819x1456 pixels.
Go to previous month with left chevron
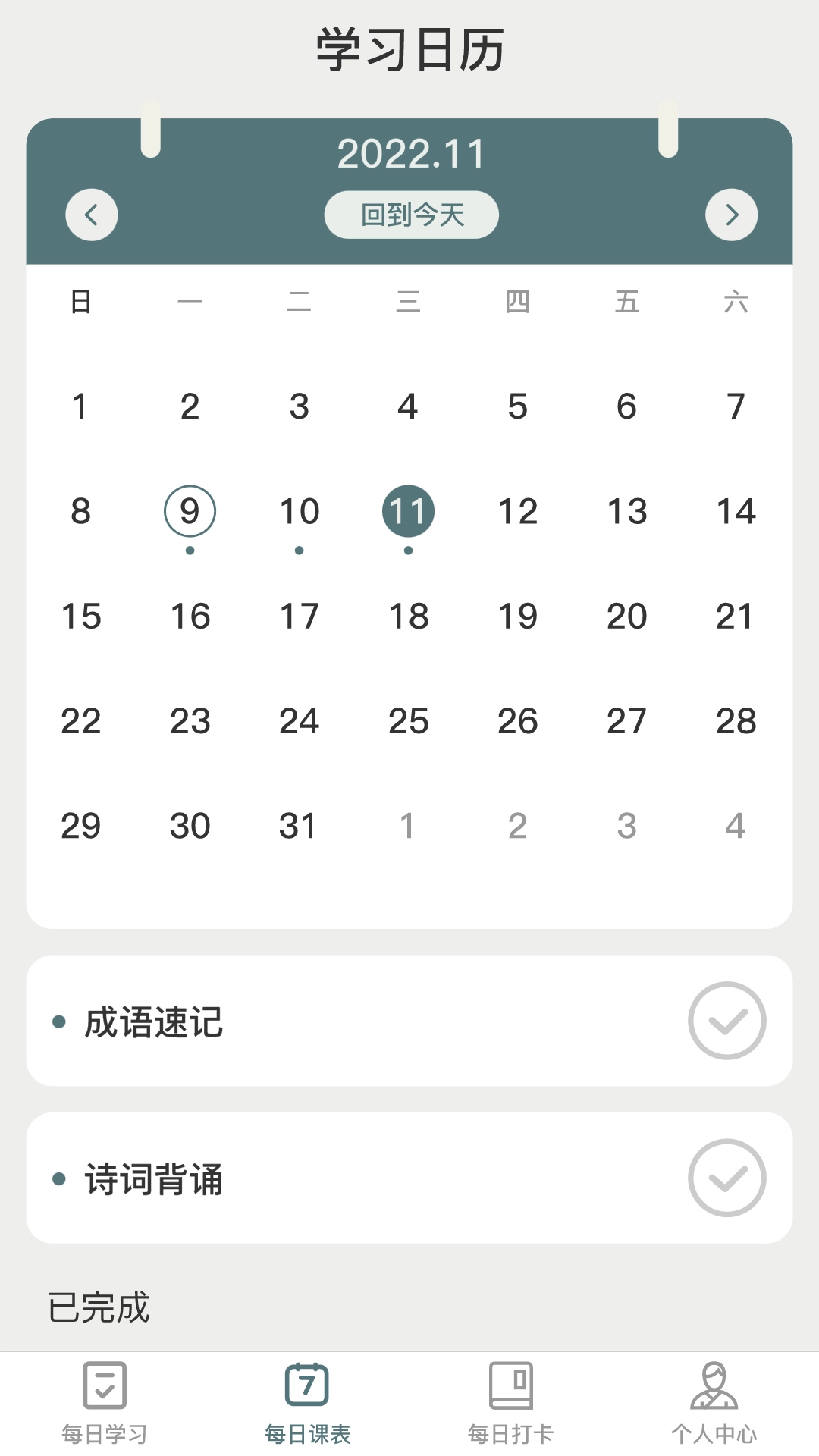click(91, 215)
